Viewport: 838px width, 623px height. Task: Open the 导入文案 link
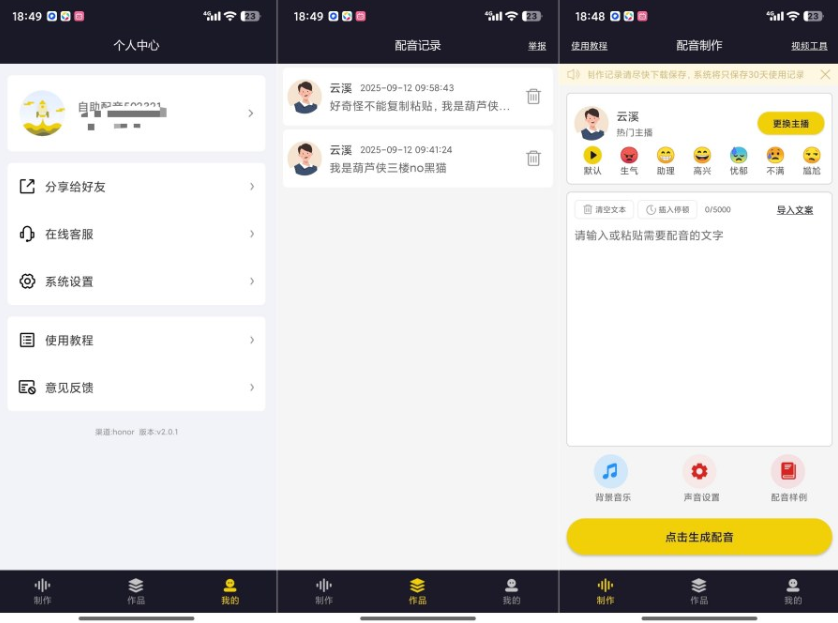tap(795, 210)
